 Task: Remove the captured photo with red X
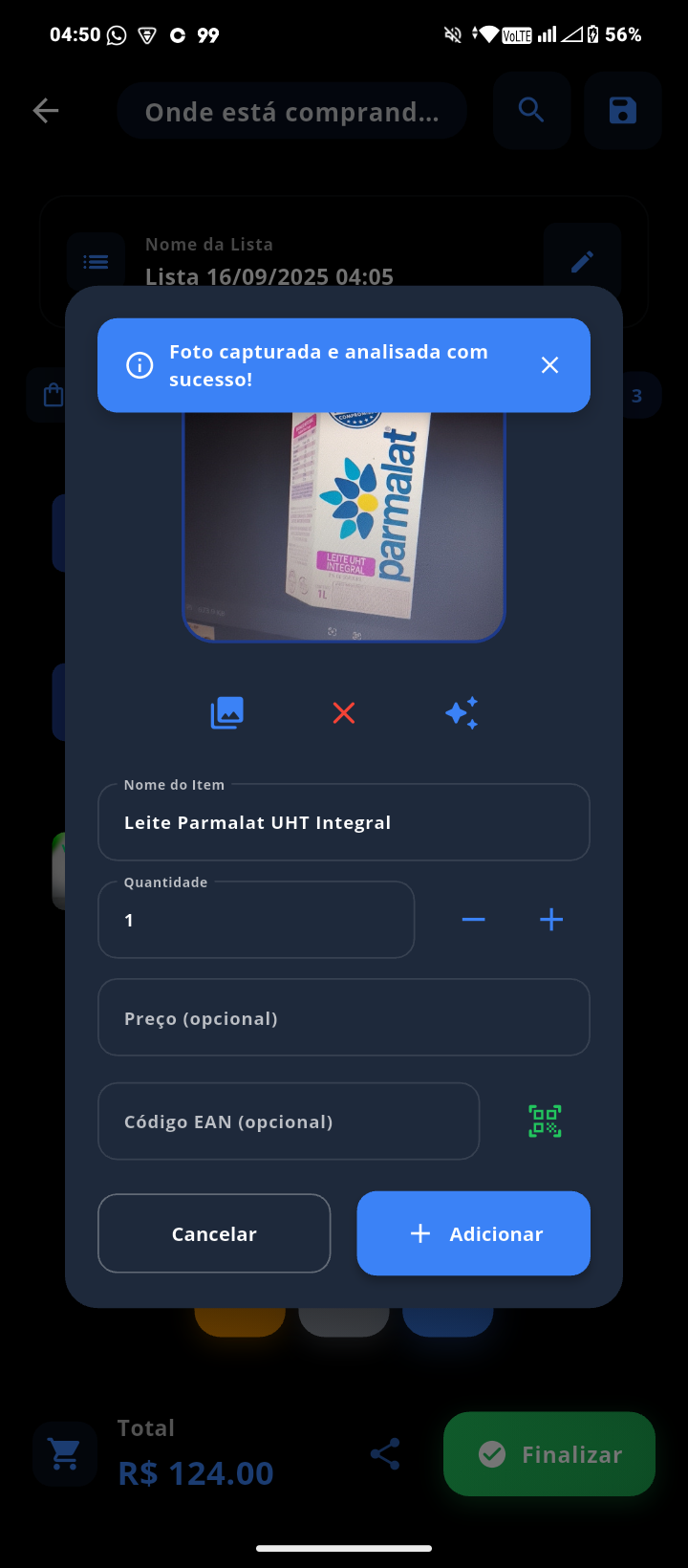click(344, 712)
